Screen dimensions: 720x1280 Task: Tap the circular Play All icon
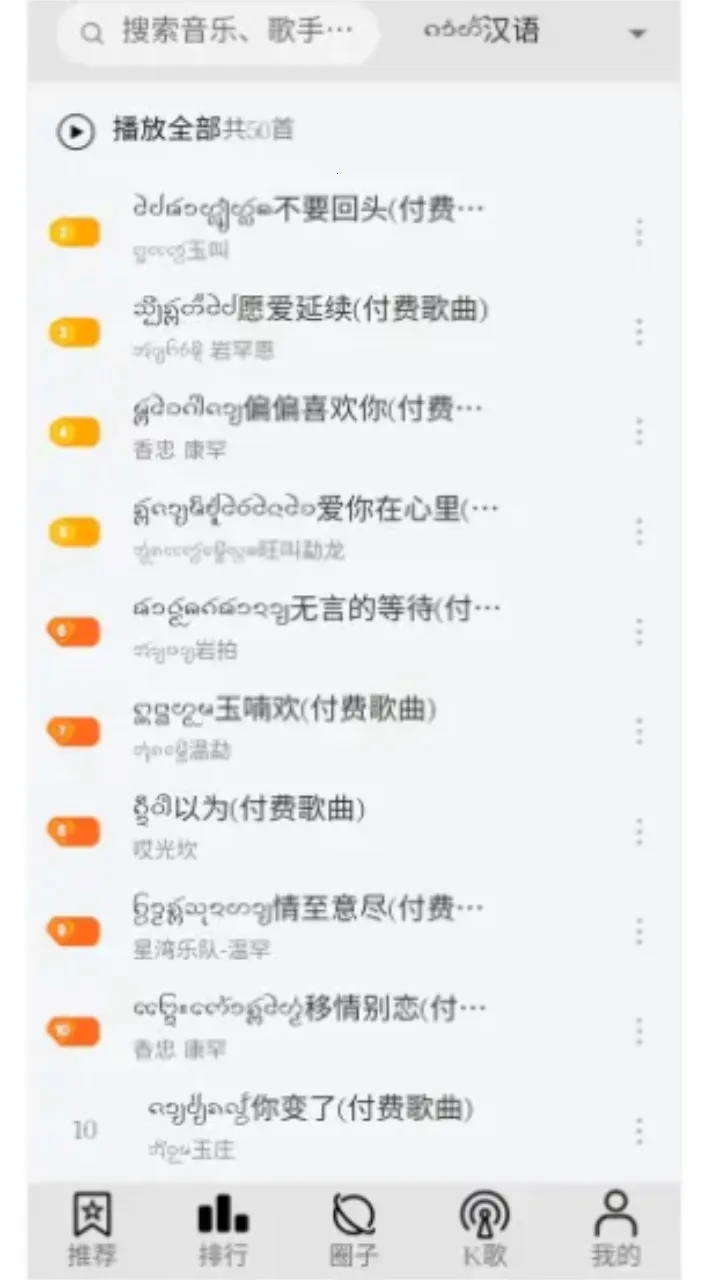75,129
